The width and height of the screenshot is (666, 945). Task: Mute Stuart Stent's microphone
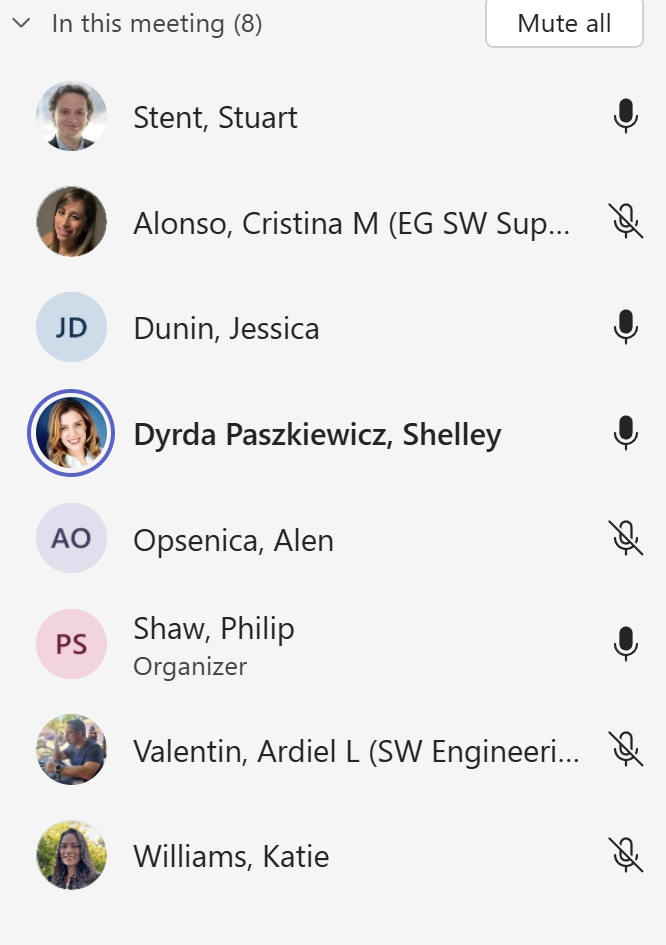point(625,117)
